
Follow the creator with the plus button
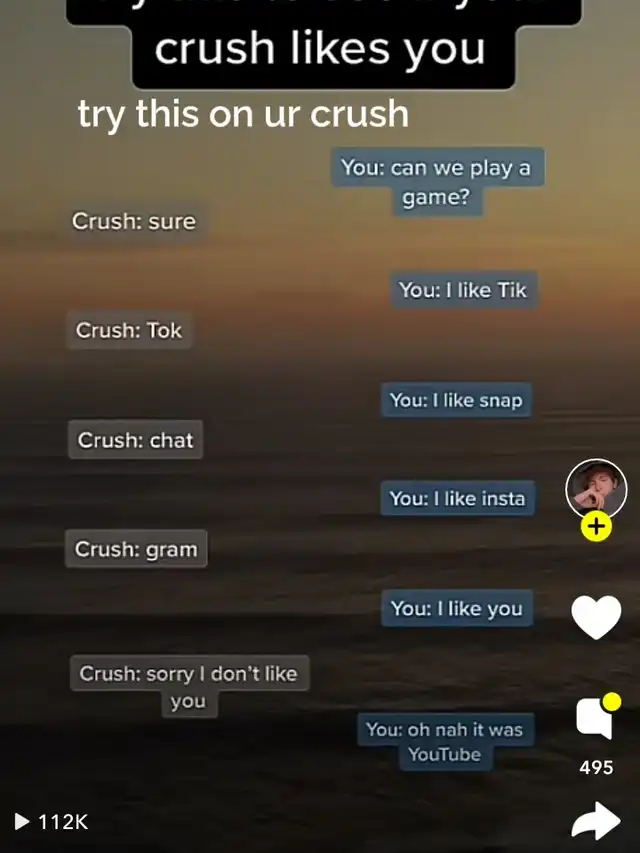pos(596,527)
